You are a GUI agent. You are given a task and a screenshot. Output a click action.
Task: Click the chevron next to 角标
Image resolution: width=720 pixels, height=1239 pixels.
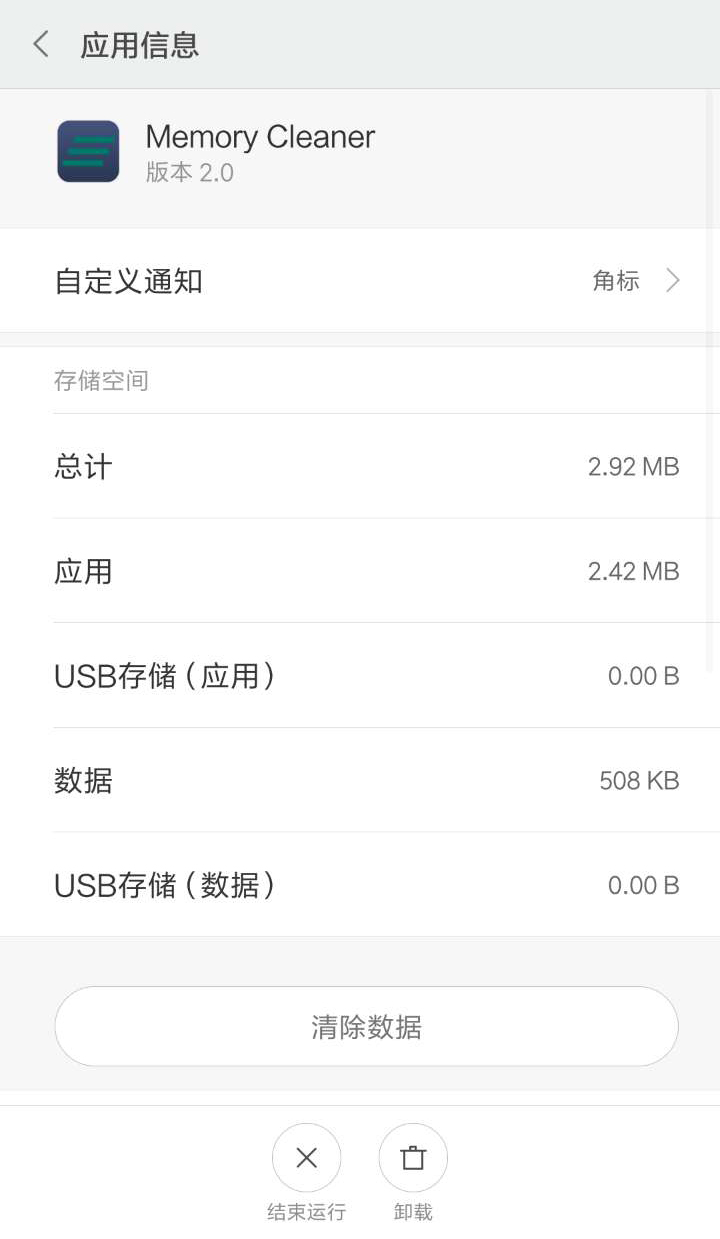(x=672, y=280)
